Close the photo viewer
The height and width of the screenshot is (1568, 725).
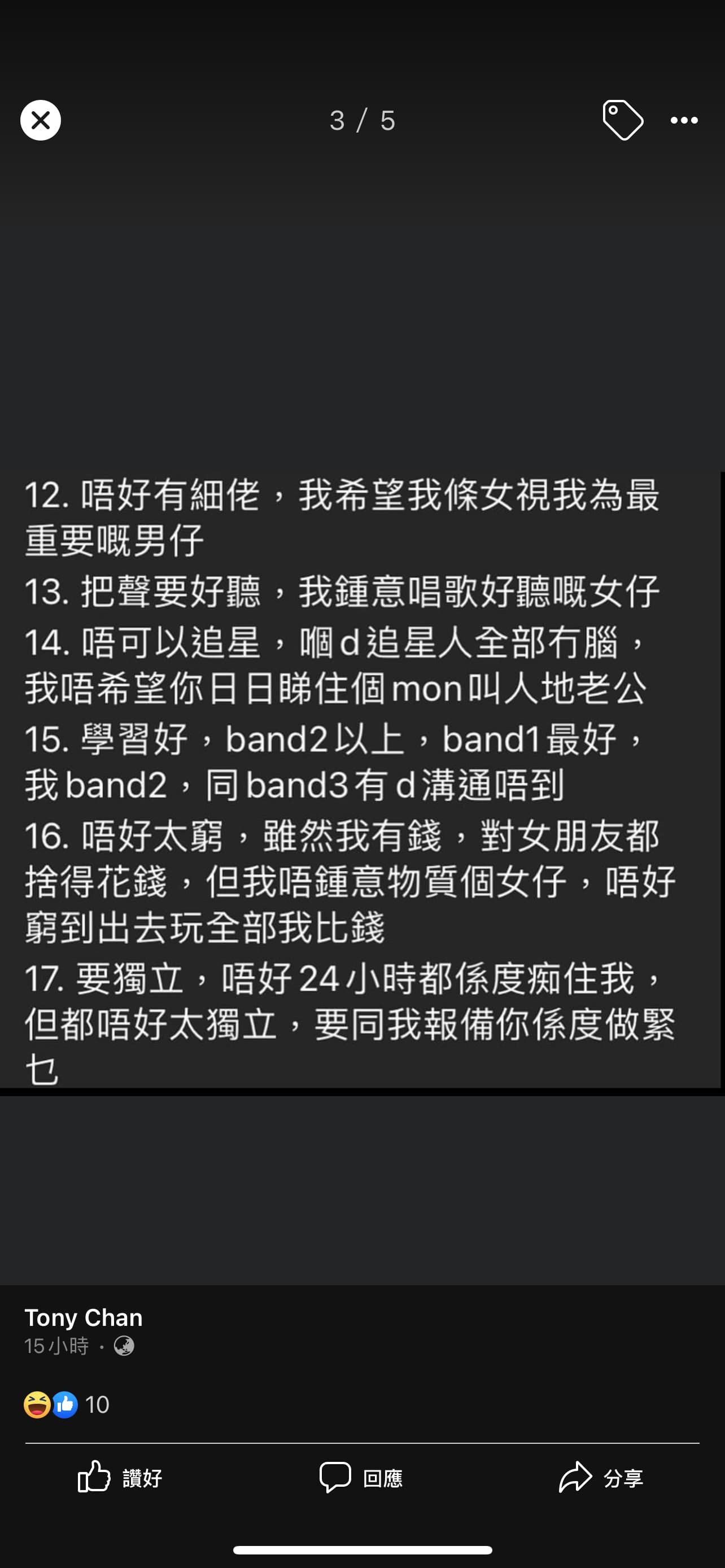(40, 120)
